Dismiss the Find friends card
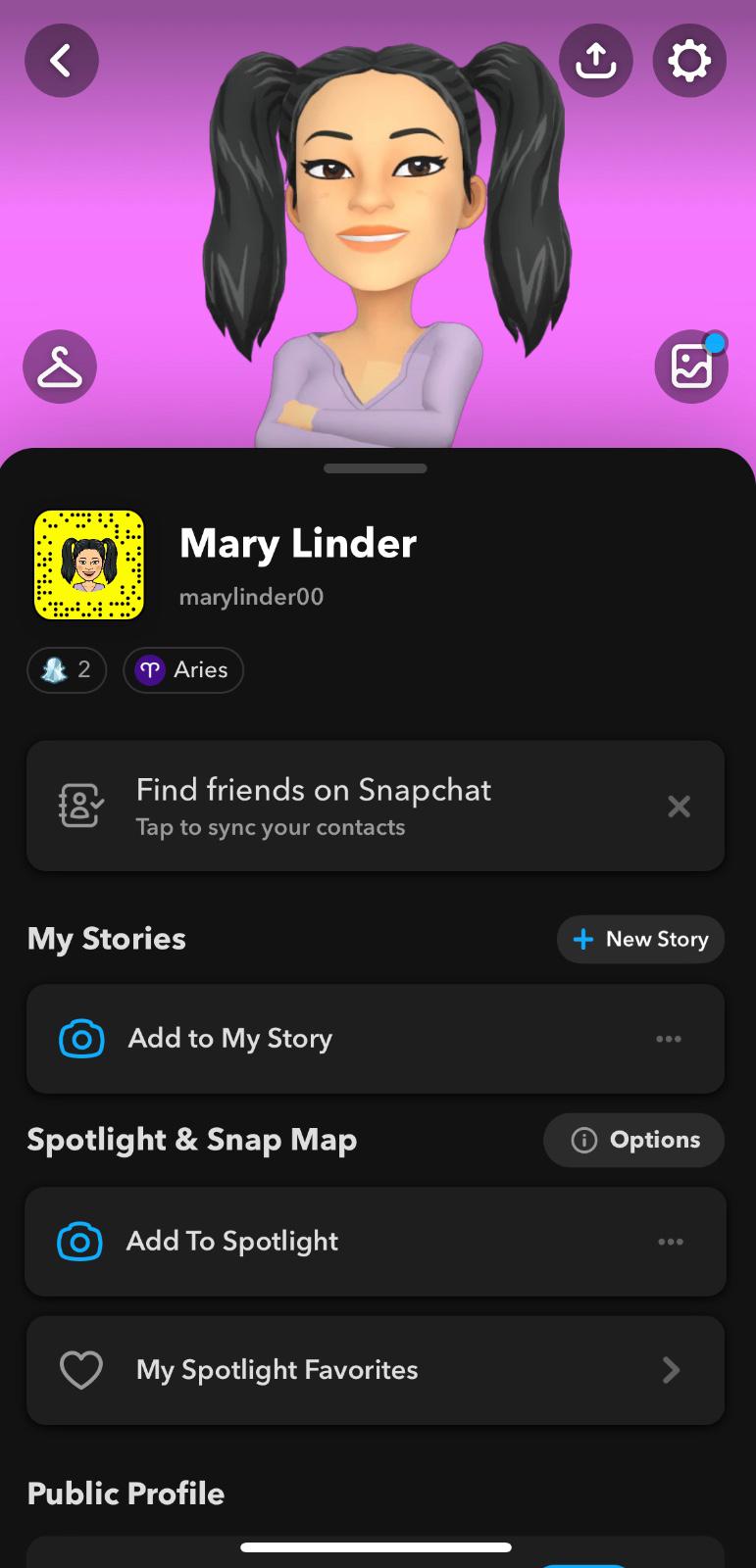Screen dimensions: 756x1568 (x=679, y=807)
